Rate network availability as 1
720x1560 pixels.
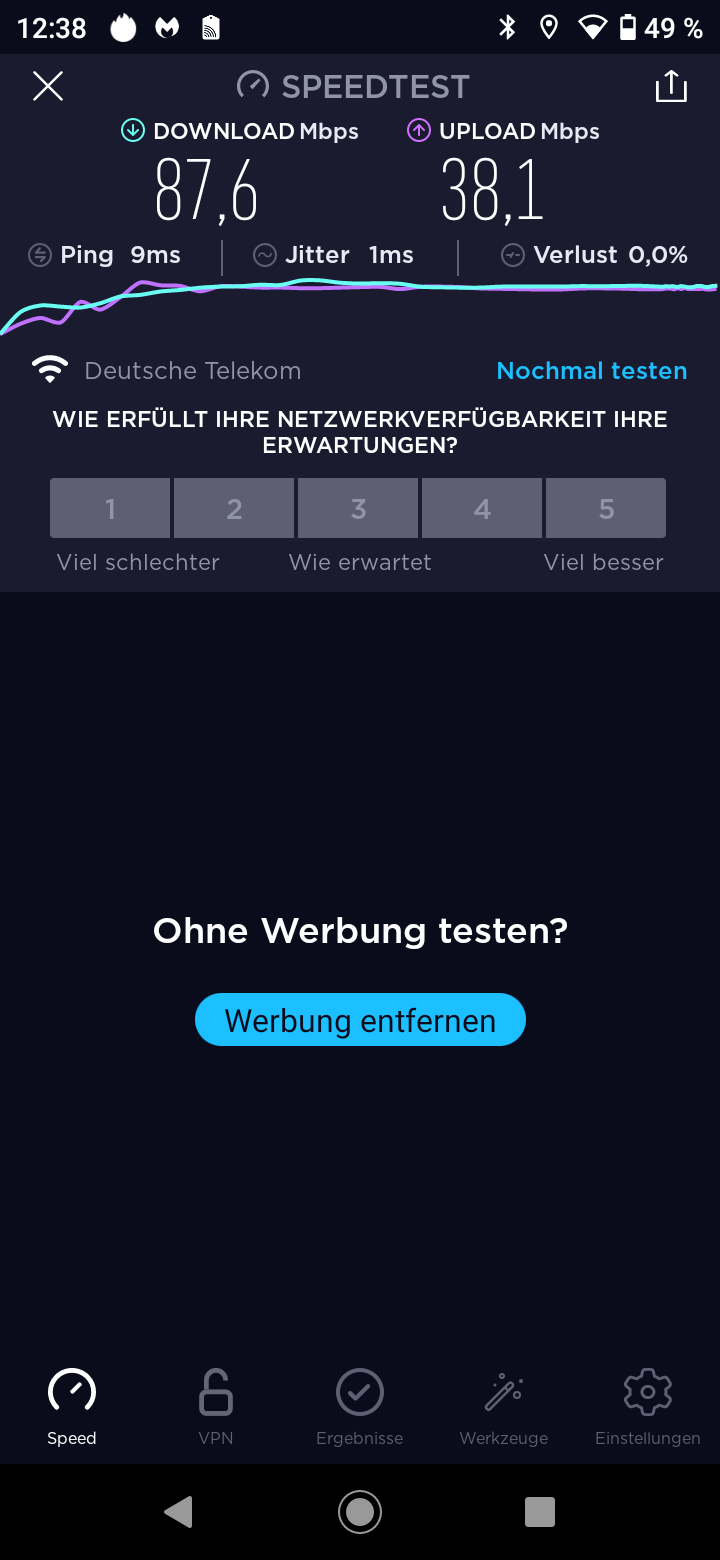click(110, 509)
